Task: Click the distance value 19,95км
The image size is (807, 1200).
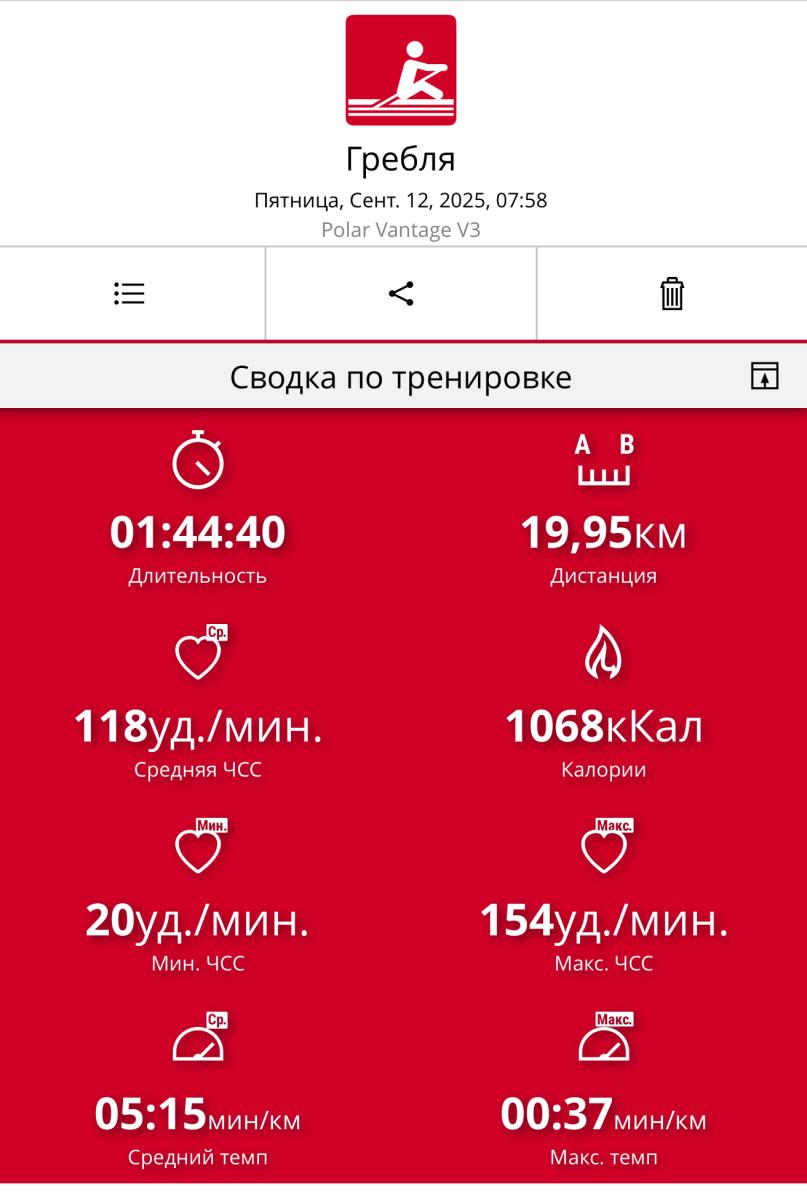Action: (604, 532)
